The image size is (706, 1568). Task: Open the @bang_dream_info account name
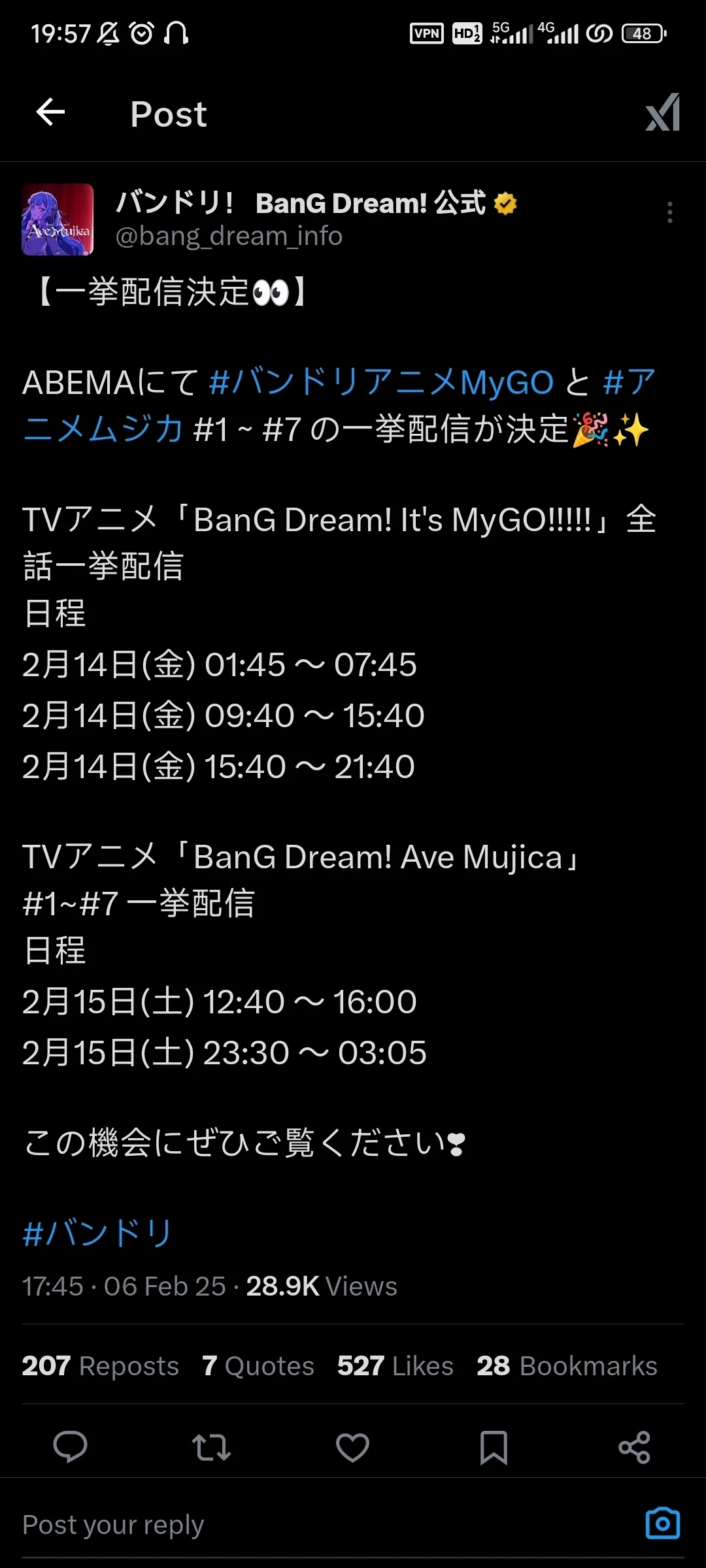click(229, 236)
